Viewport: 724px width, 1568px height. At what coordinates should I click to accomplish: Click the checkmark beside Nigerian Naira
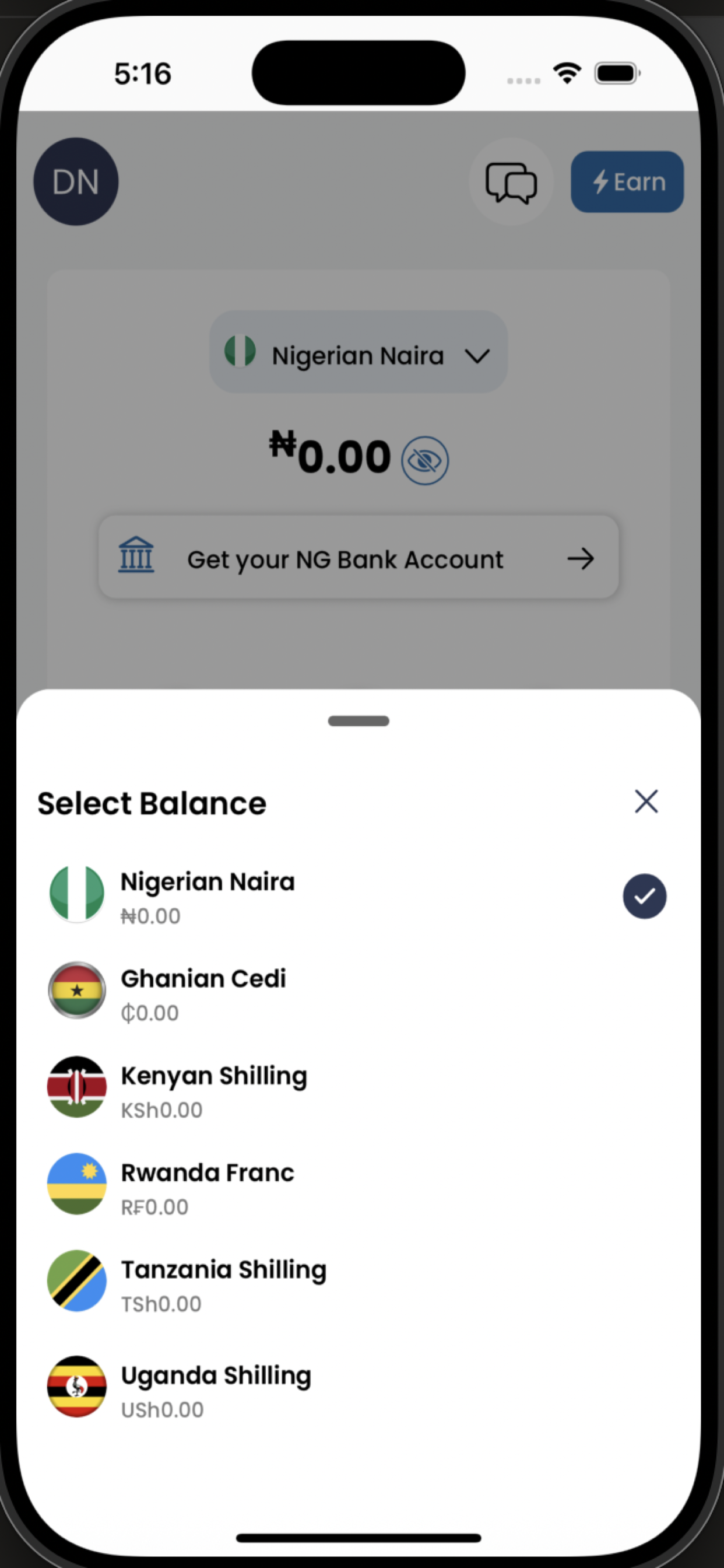click(x=644, y=895)
